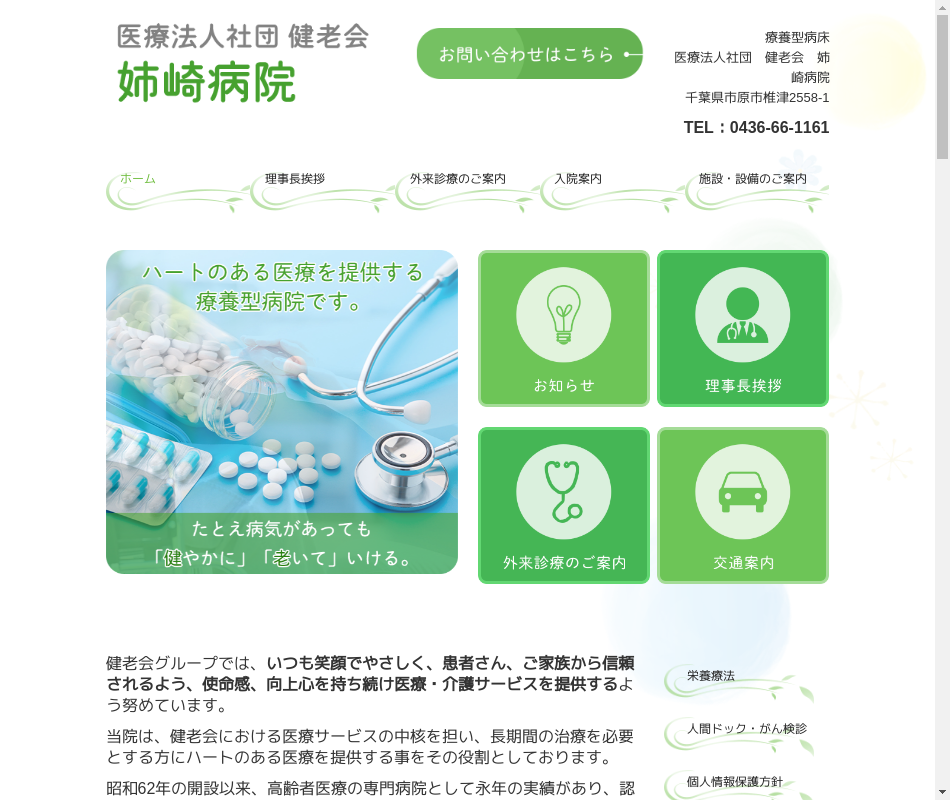Image resolution: width=950 pixels, height=800 pixels.
Task: View the 交通案内 car tile
Action: pos(743,506)
